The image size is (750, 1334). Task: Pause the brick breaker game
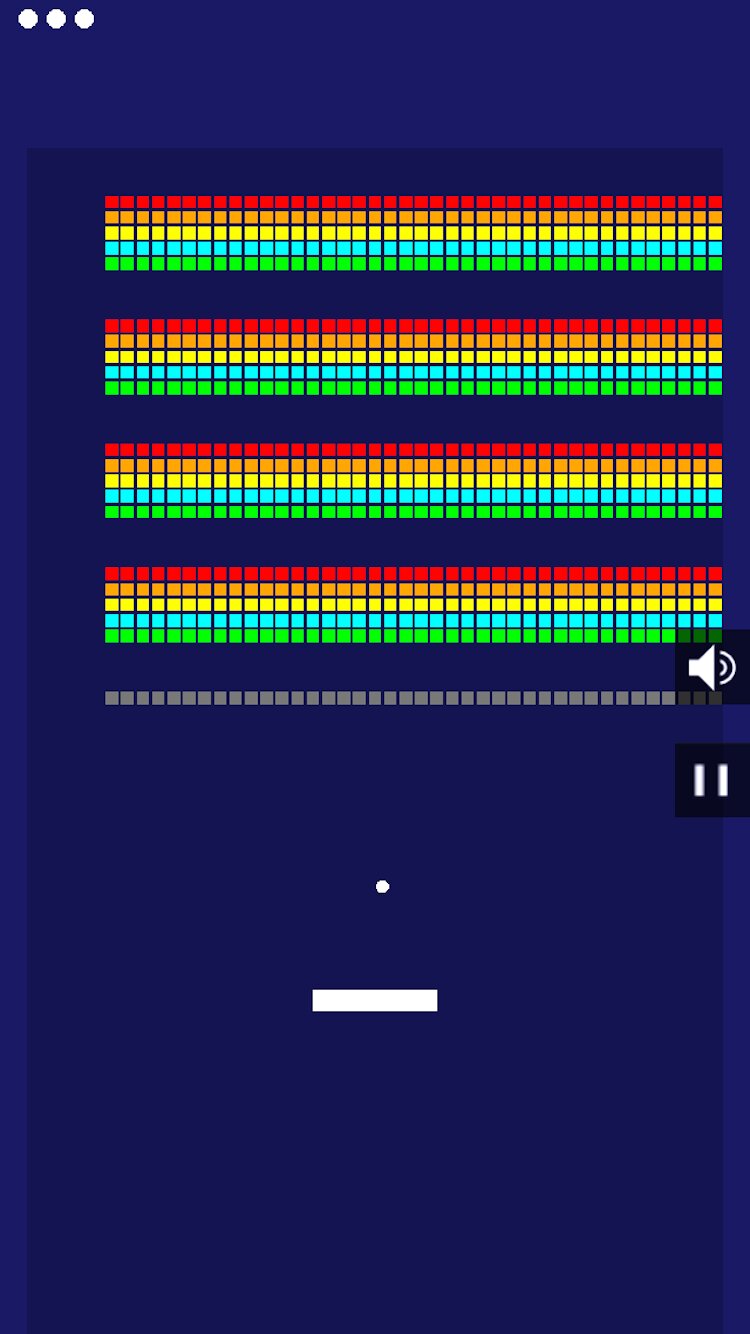[712, 780]
